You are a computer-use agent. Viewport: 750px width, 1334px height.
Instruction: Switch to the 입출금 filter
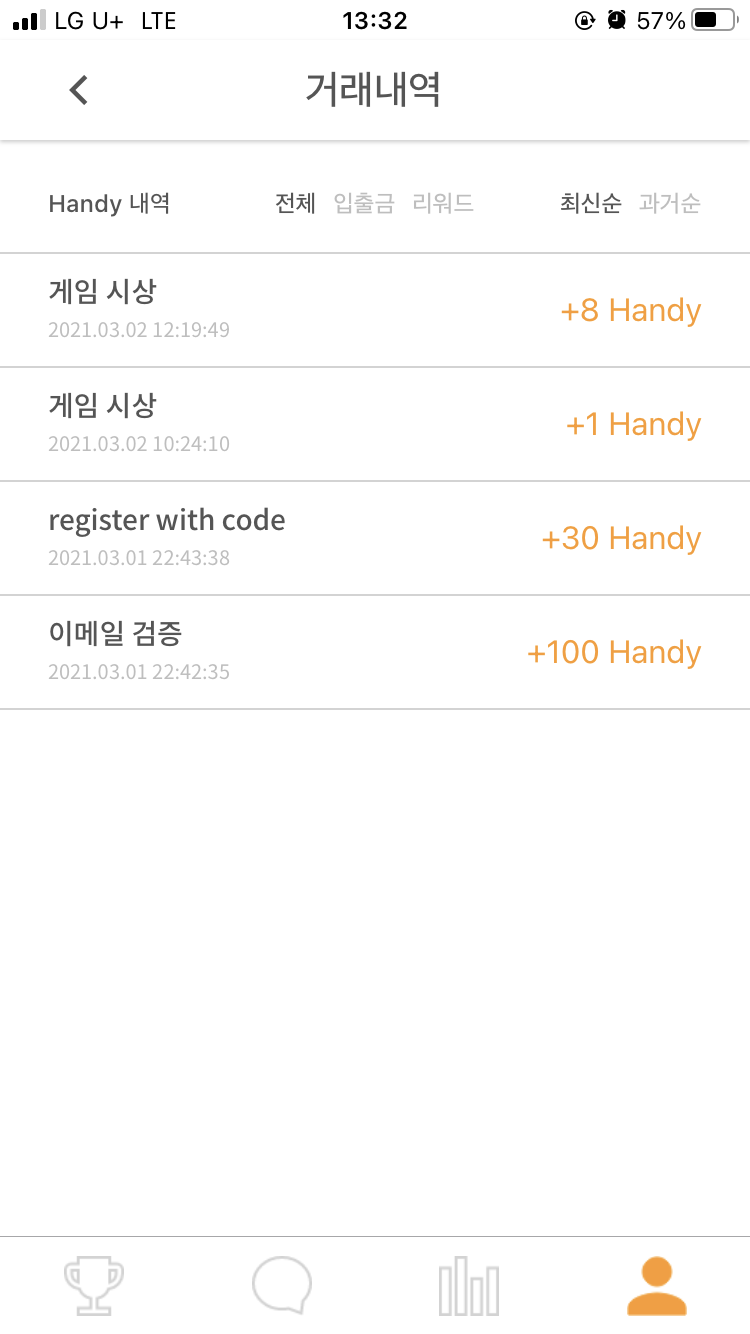[364, 204]
